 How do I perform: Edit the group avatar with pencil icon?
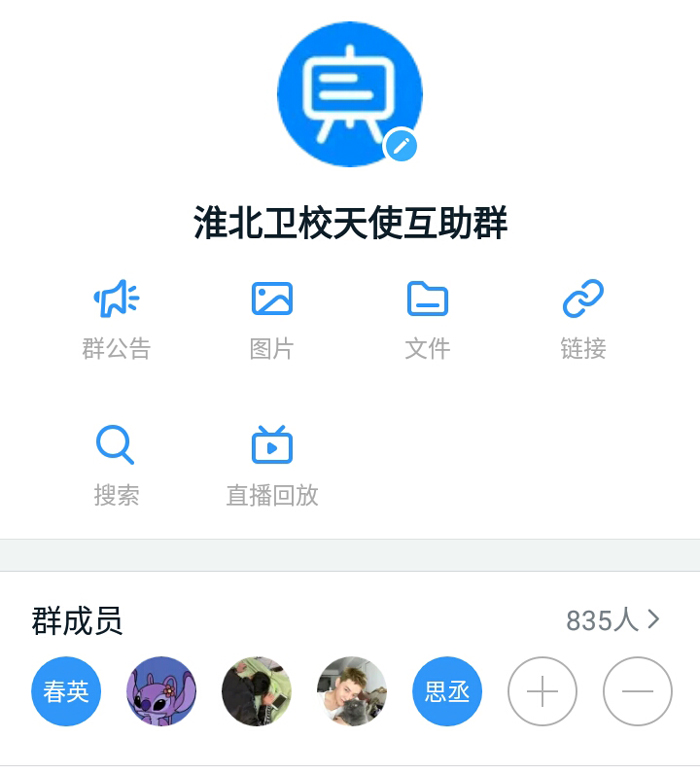401,146
